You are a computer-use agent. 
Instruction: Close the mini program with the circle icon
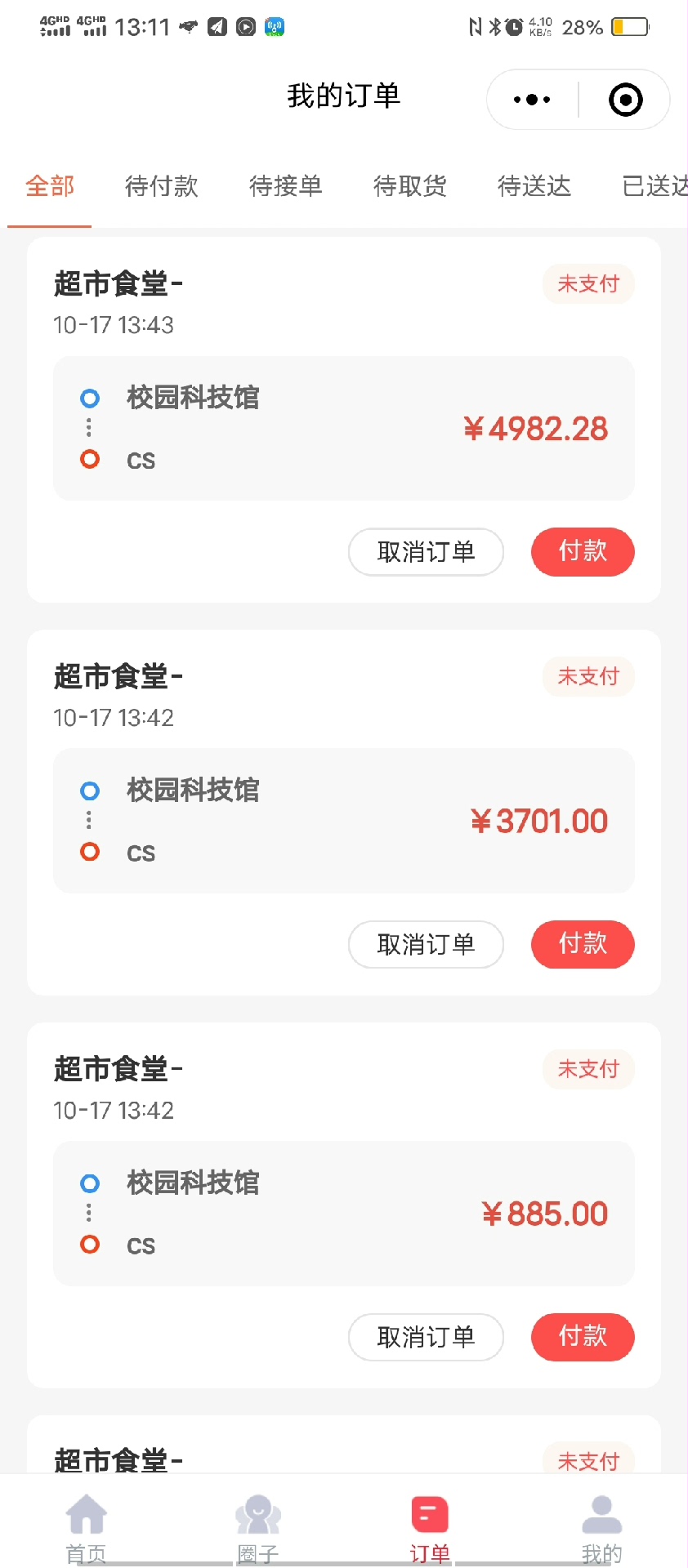coord(625,100)
